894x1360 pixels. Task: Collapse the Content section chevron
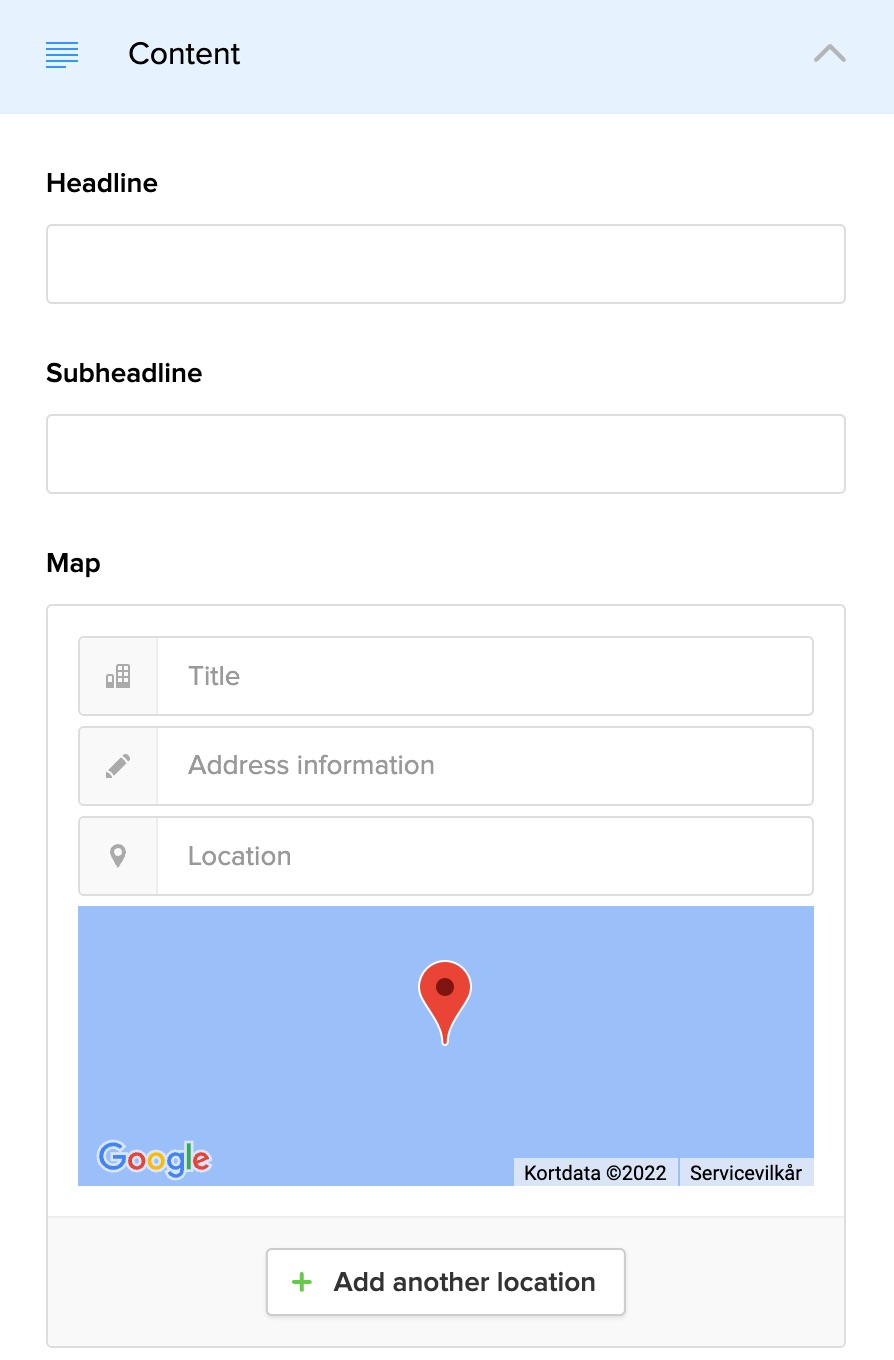click(829, 54)
